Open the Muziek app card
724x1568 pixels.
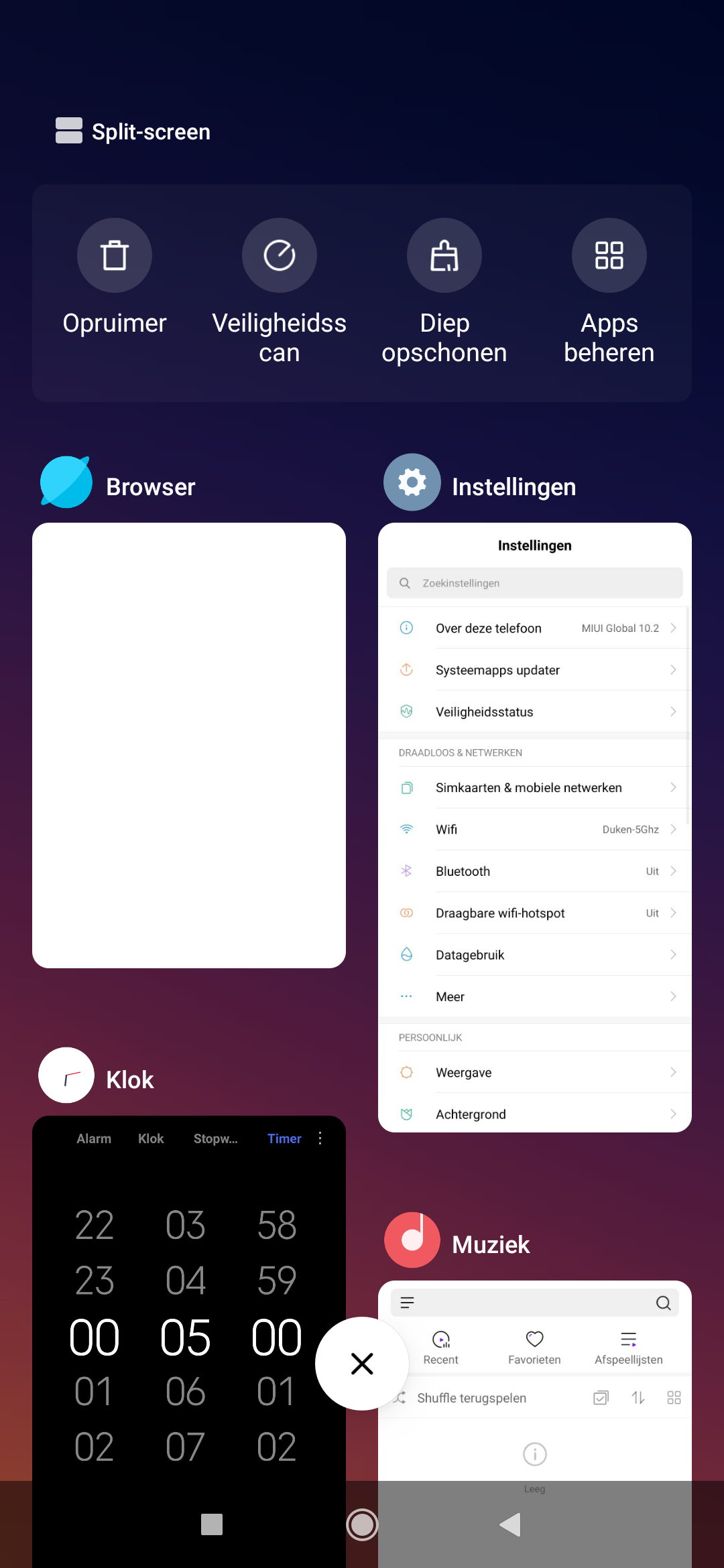coord(535,1424)
